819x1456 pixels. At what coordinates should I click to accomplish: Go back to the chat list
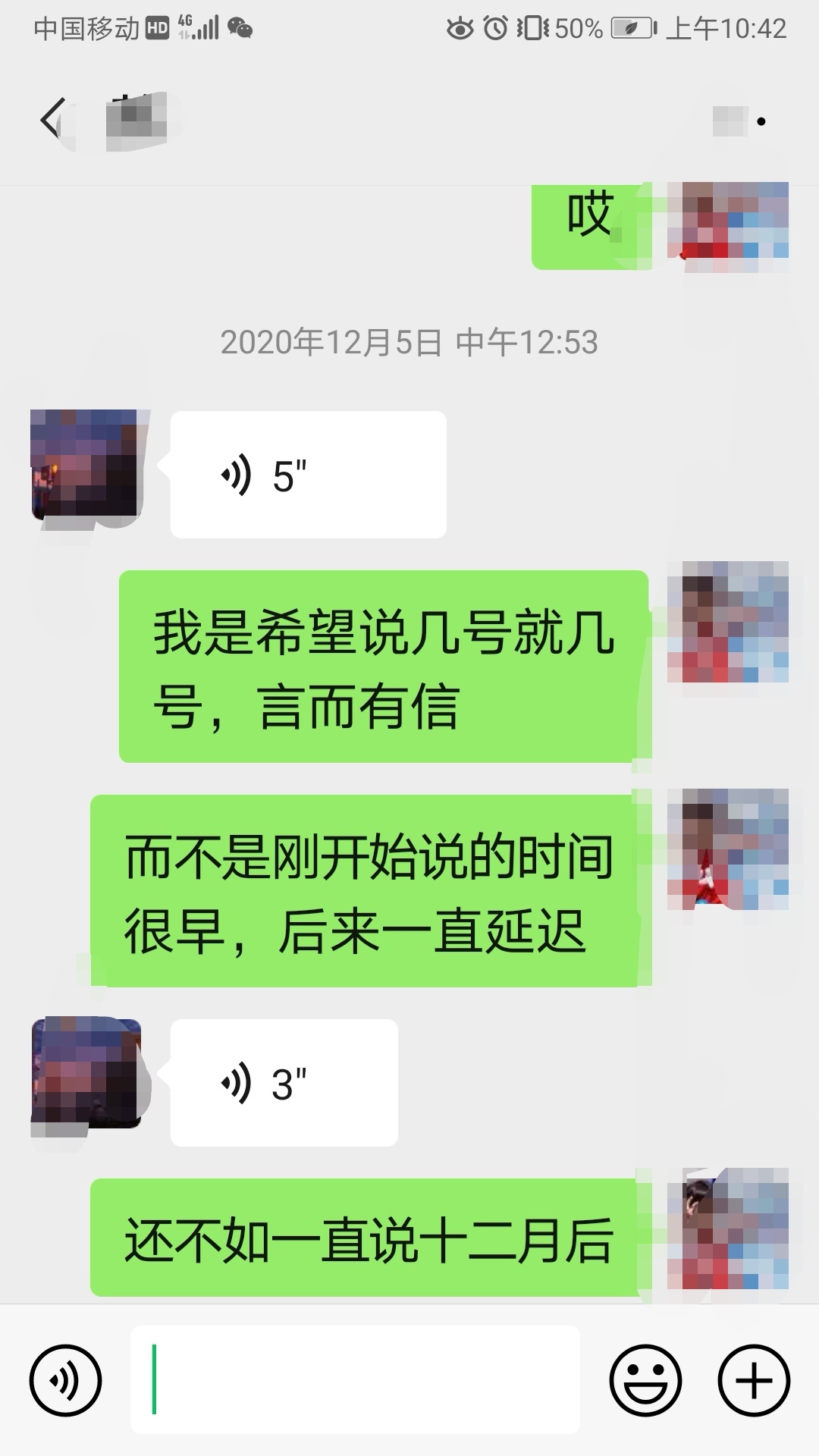pos(52,120)
